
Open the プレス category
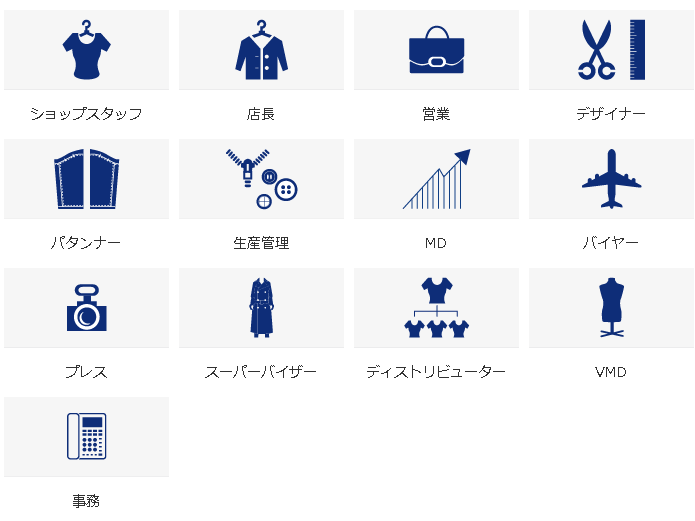[x=86, y=308]
